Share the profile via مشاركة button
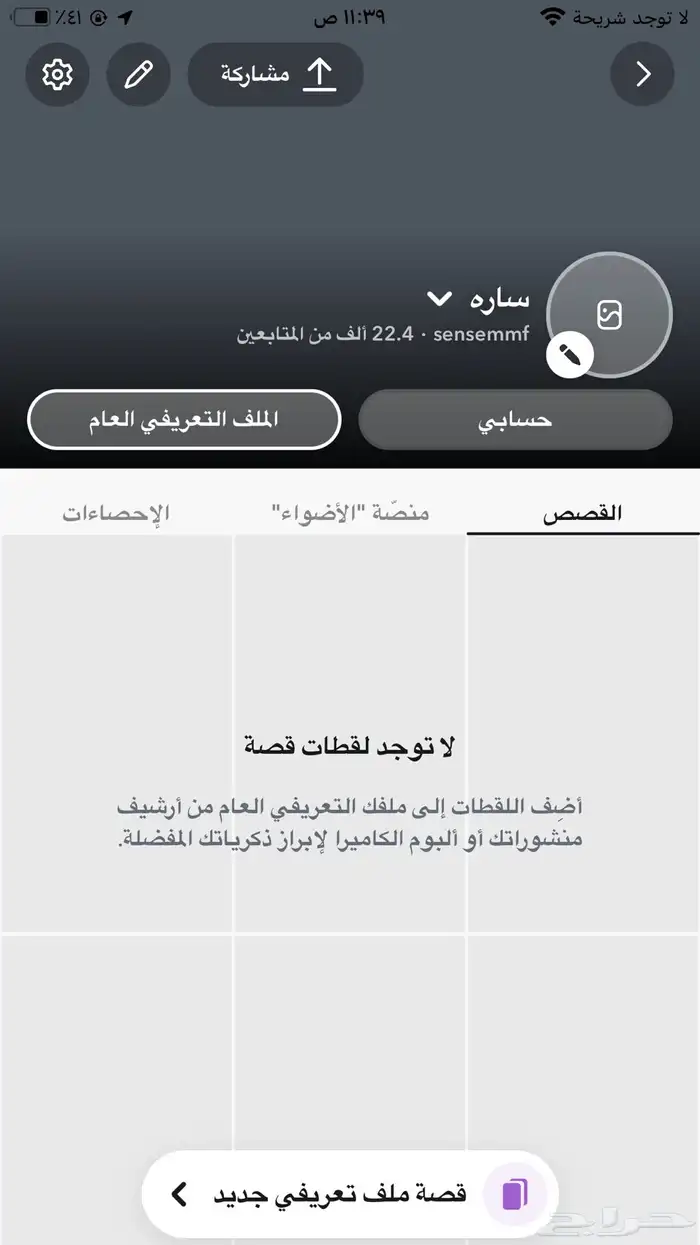 click(275, 74)
